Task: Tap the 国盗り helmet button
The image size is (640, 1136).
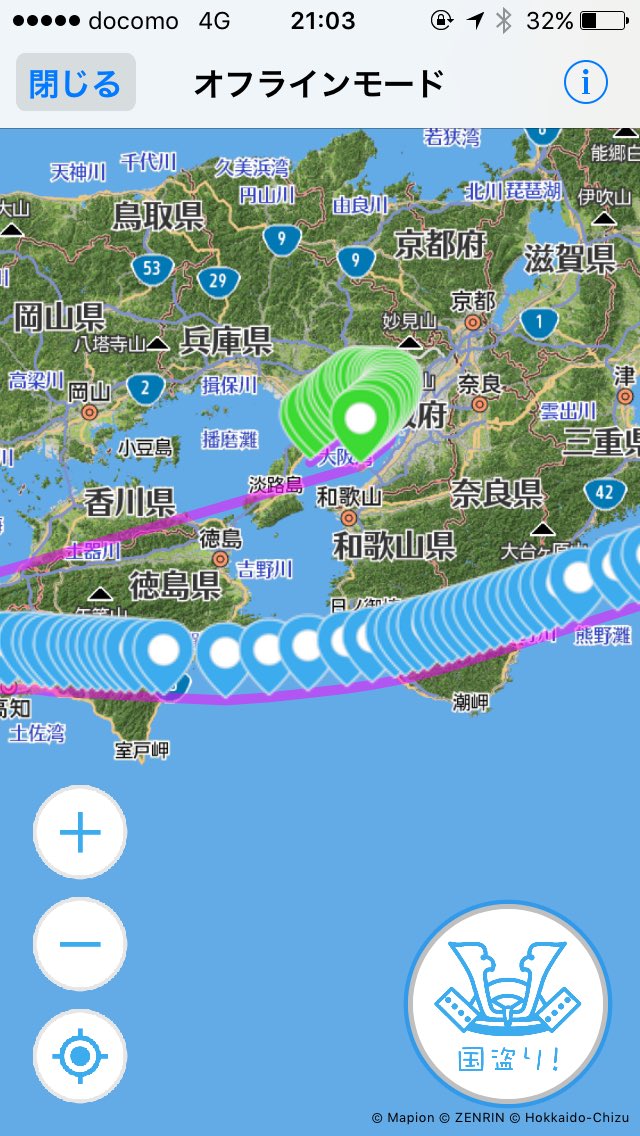Action: coord(507,1003)
